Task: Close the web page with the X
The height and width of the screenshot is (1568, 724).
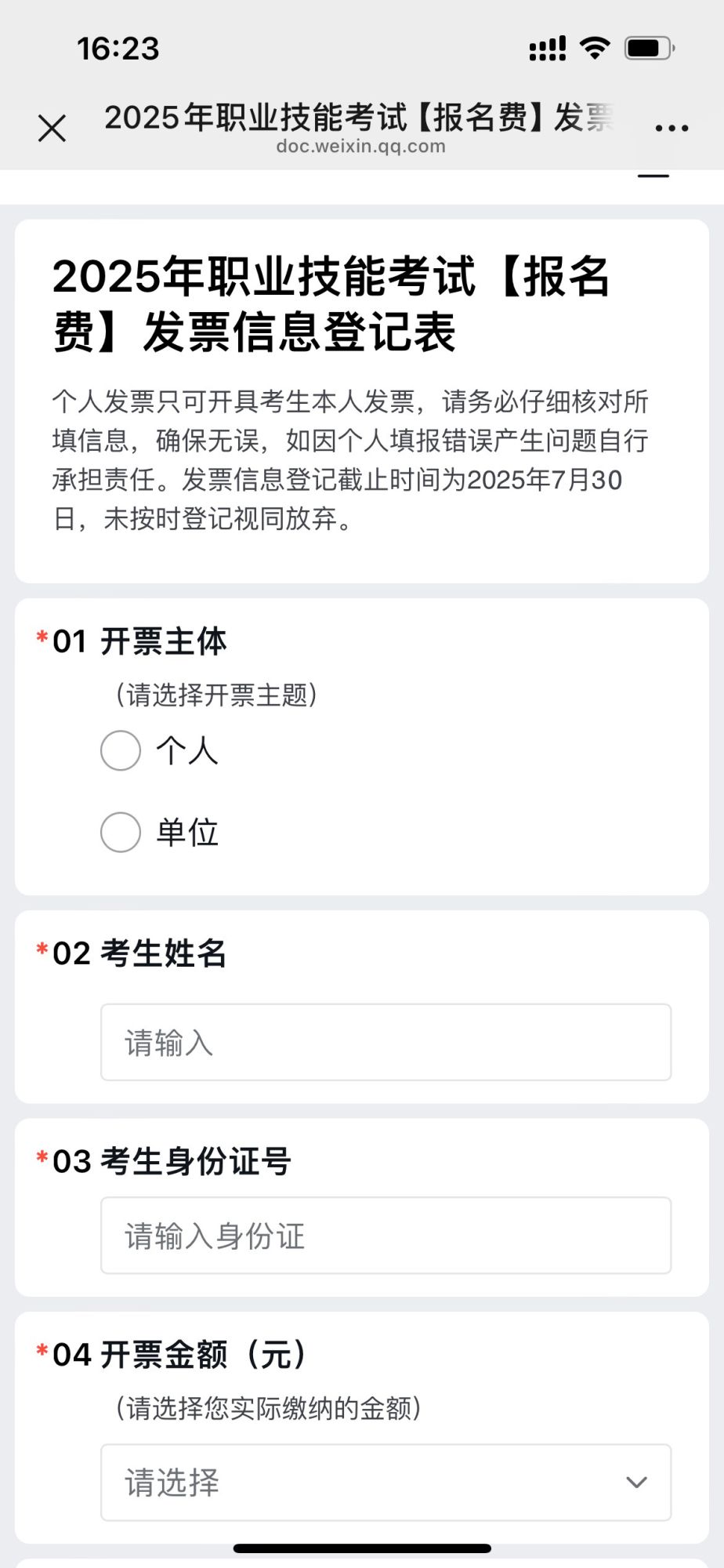Action: [x=52, y=129]
